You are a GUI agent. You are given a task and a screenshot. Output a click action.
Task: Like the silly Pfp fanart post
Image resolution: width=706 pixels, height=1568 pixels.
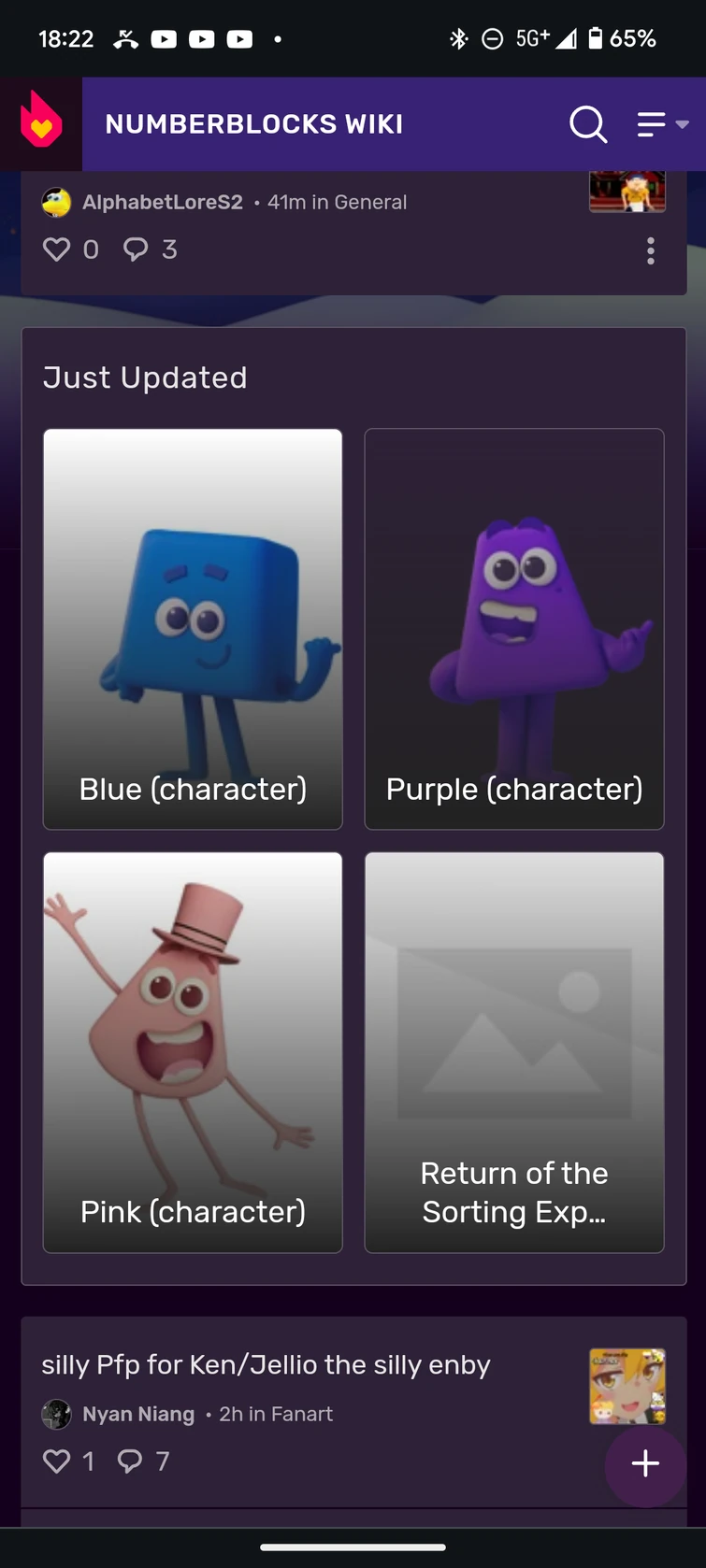[56, 1460]
